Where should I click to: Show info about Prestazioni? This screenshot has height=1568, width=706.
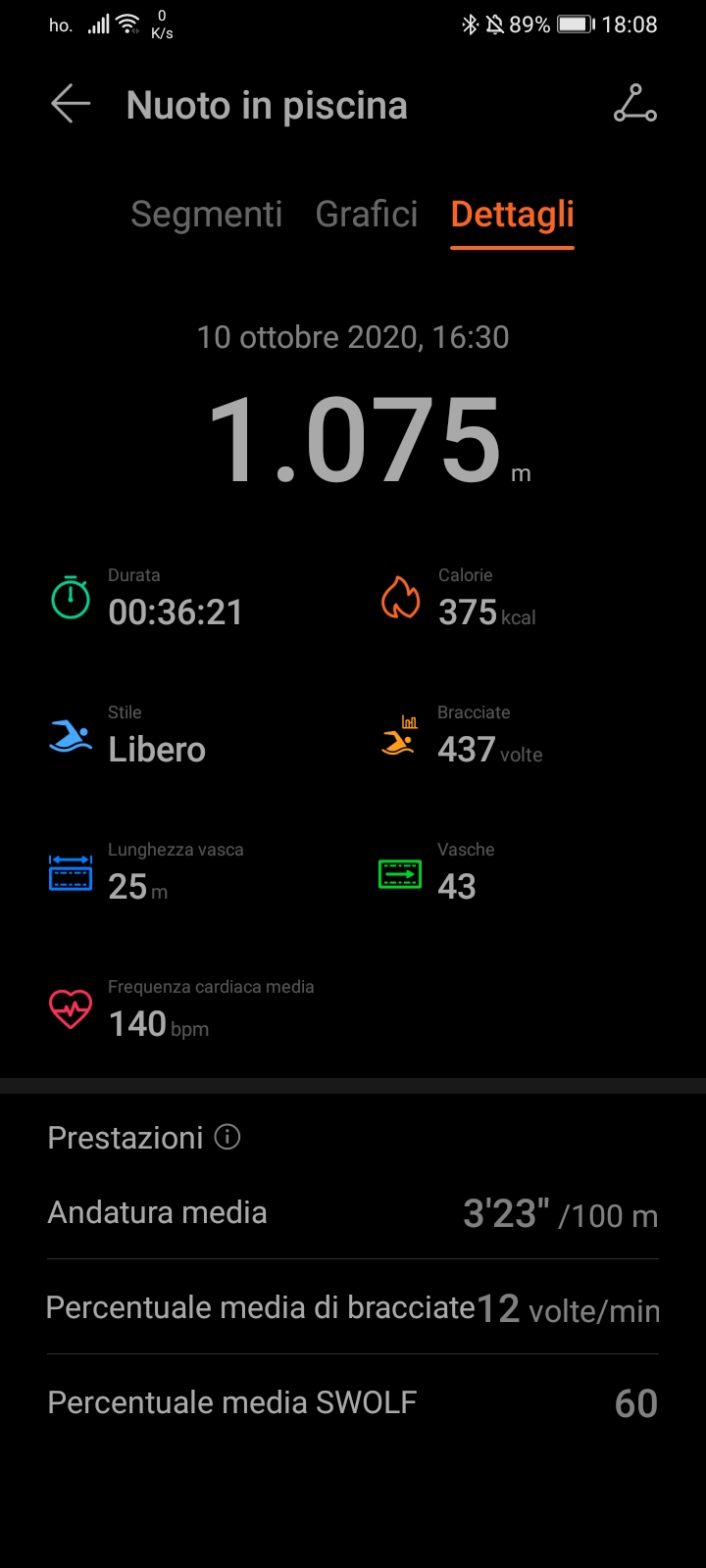pyautogui.click(x=227, y=1137)
